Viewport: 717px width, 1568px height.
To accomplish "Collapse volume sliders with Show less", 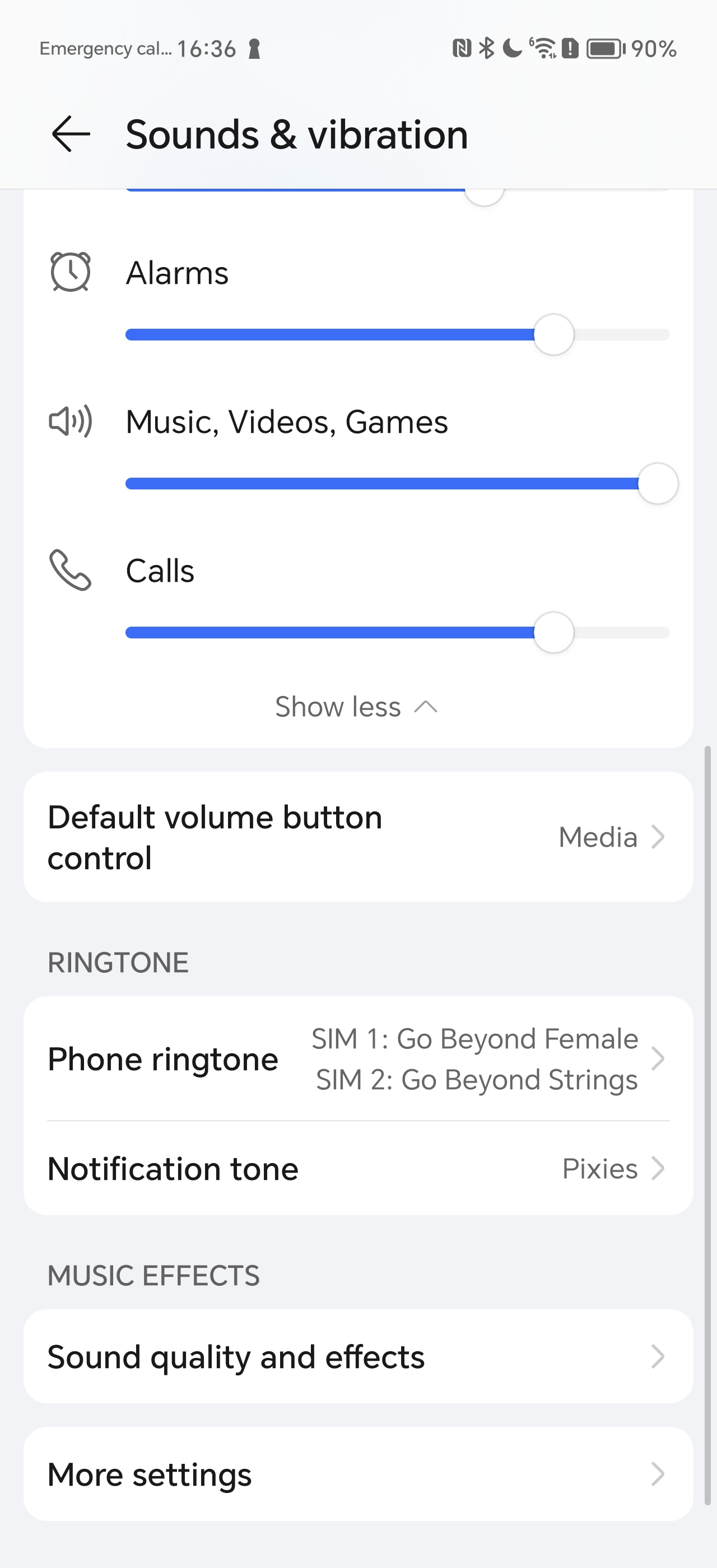I will click(x=357, y=707).
